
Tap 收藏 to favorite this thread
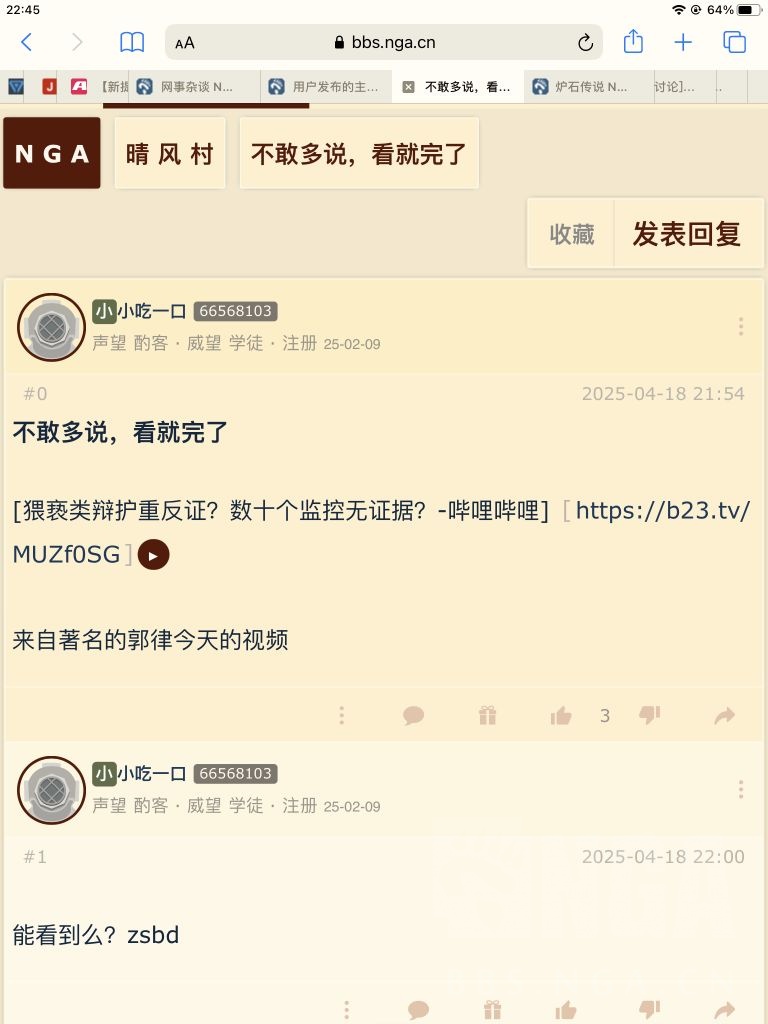[571, 234]
